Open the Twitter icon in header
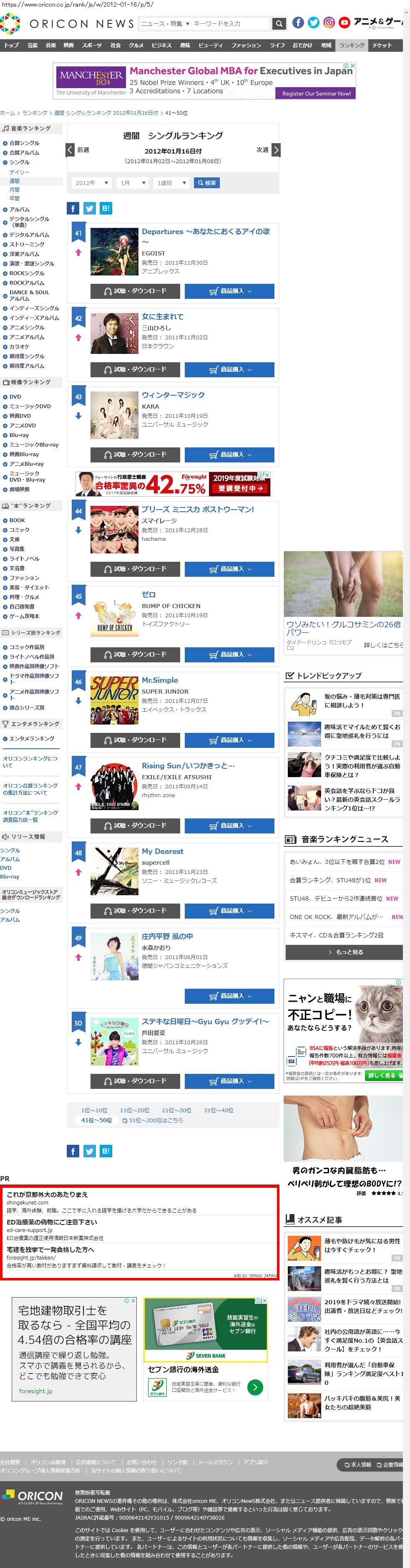Image resolution: width=410 pixels, height=1568 pixels. pos(313,23)
